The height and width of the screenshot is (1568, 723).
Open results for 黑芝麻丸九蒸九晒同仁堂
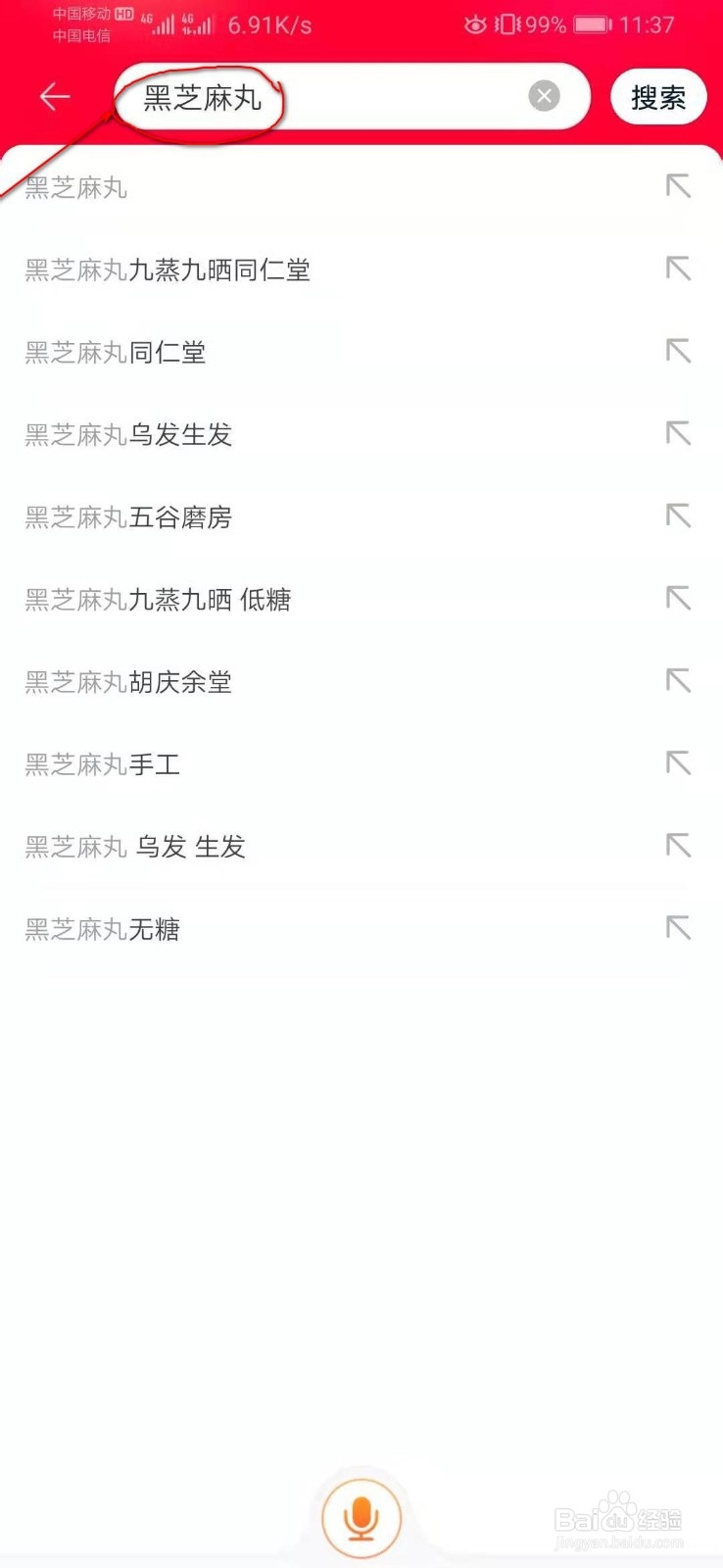pos(167,270)
